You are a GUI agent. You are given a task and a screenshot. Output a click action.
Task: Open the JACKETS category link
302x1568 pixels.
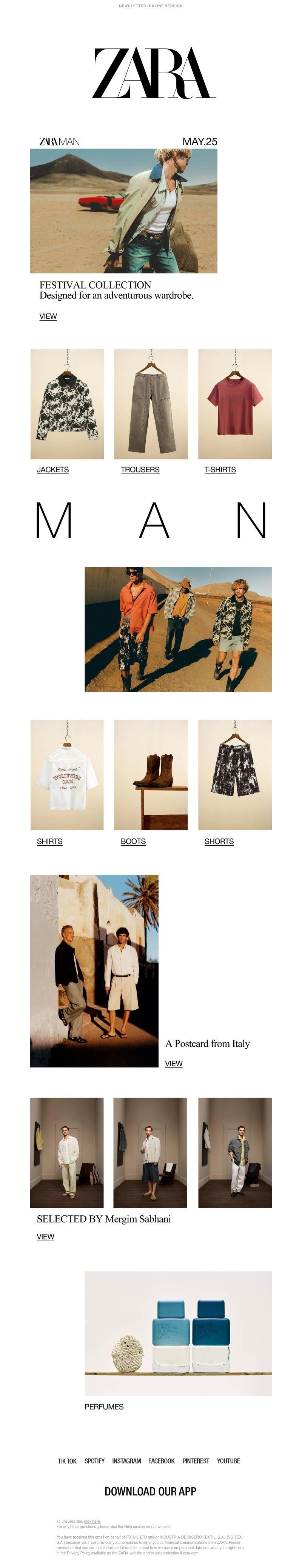pos(53,469)
